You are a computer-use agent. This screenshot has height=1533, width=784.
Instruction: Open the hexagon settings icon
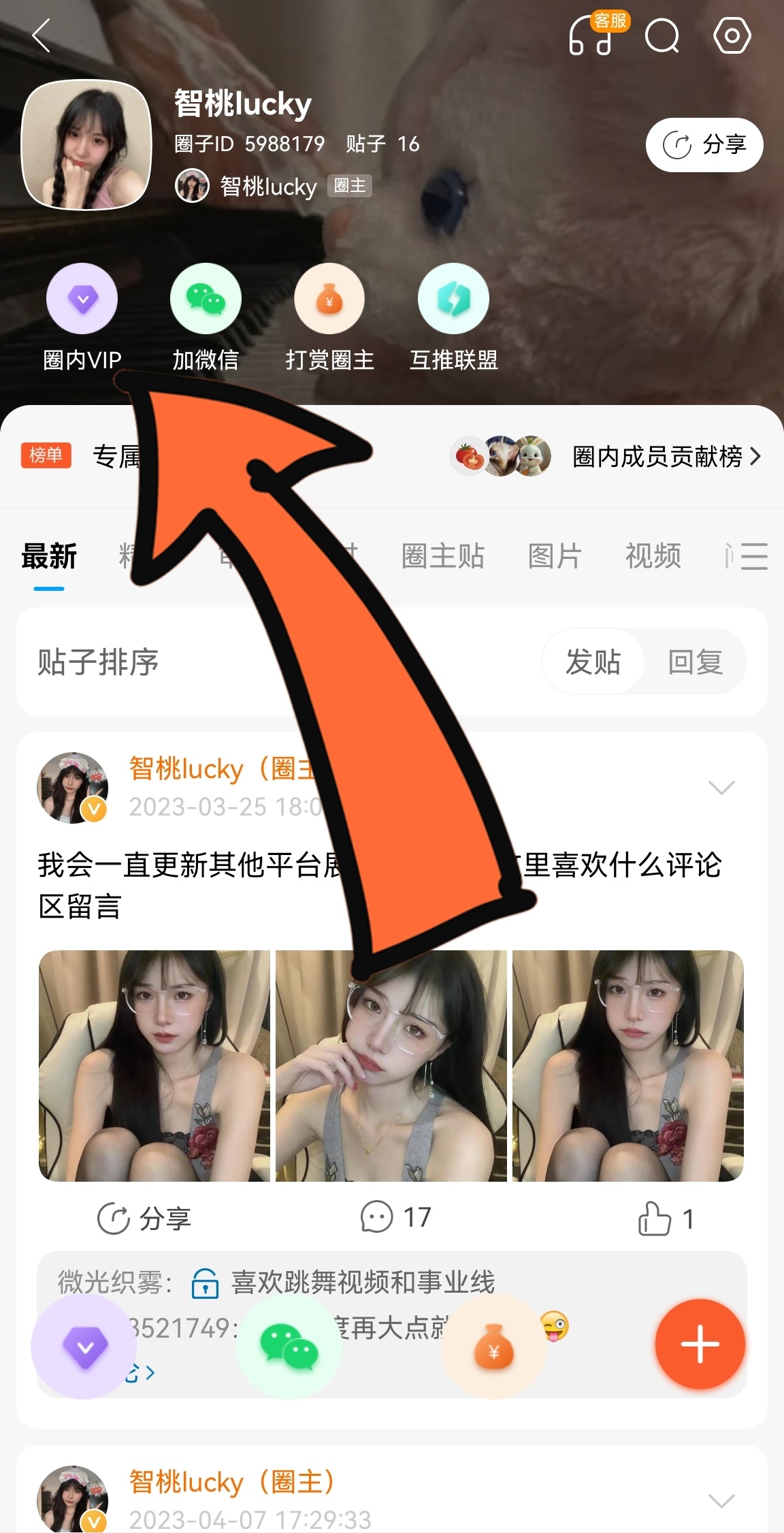pos(732,35)
